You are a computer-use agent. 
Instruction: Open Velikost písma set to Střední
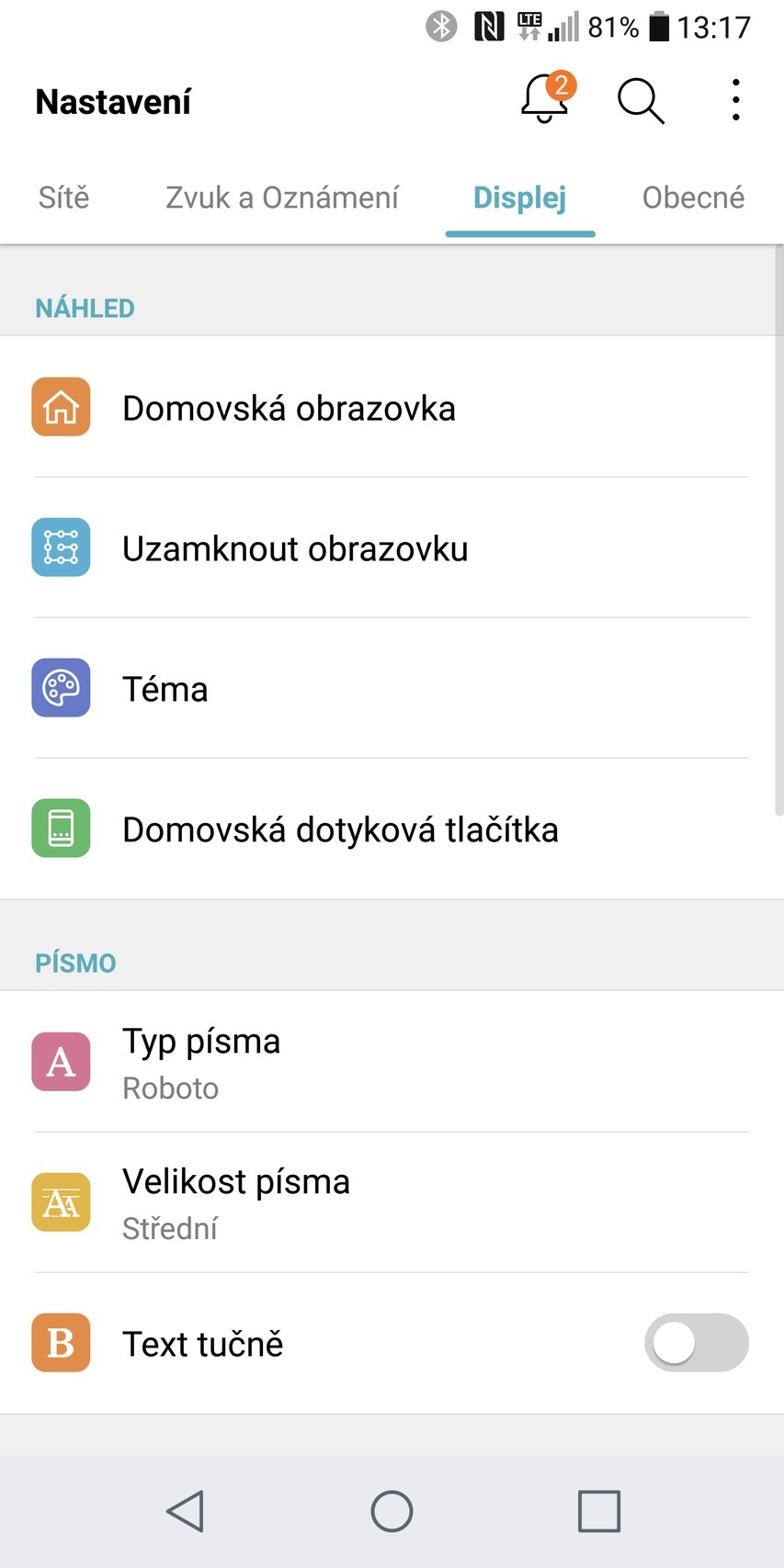[x=368, y=1201]
